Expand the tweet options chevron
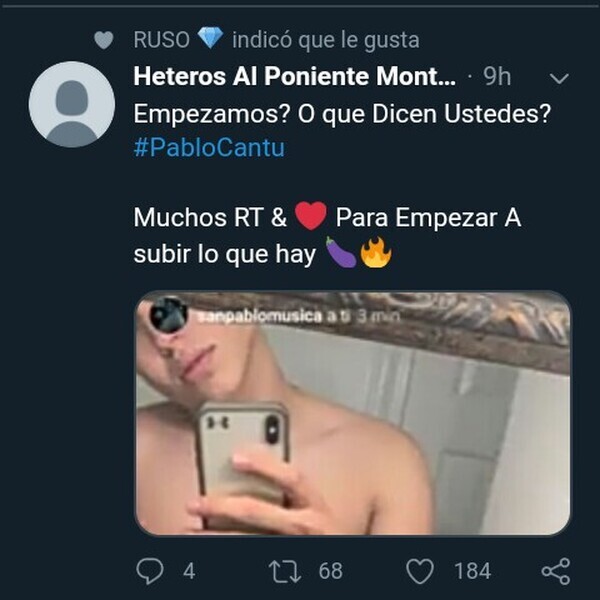The height and width of the screenshot is (600, 600). [x=560, y=78]
